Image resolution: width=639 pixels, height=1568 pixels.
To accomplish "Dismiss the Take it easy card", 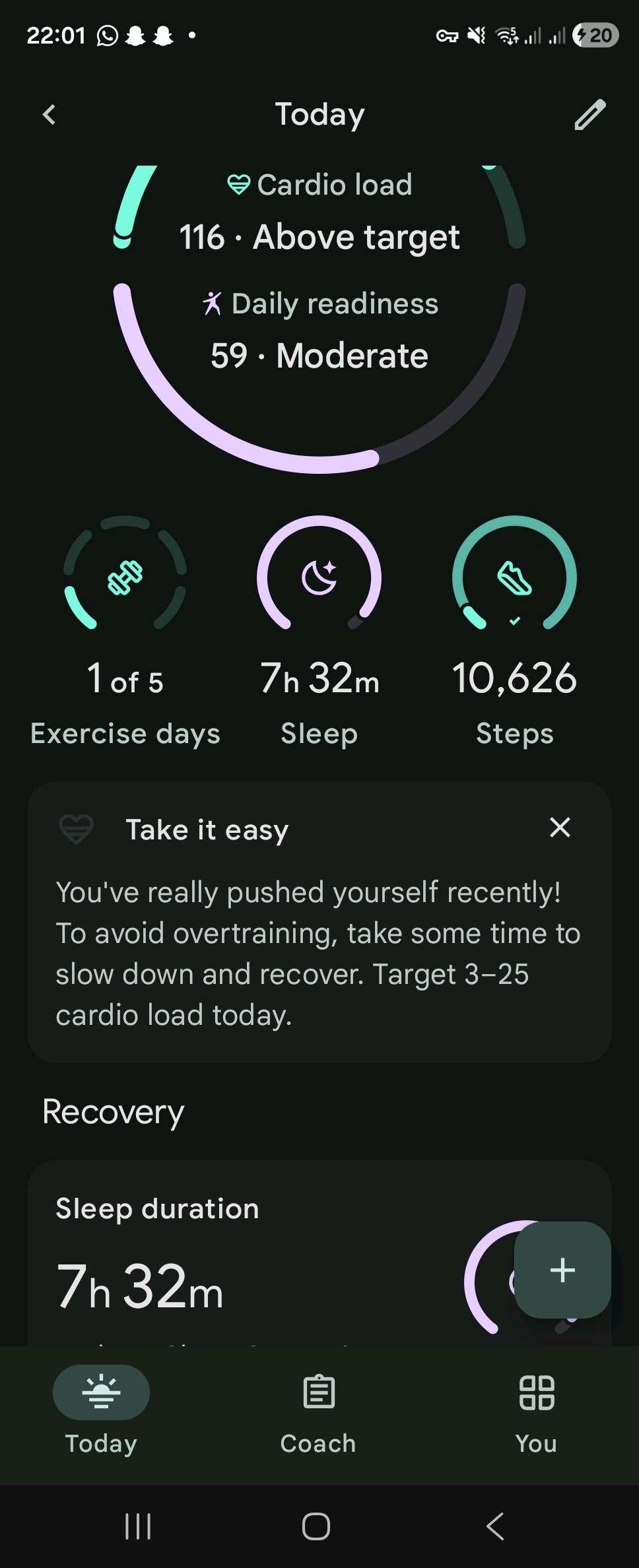I will tap(560, 828).
